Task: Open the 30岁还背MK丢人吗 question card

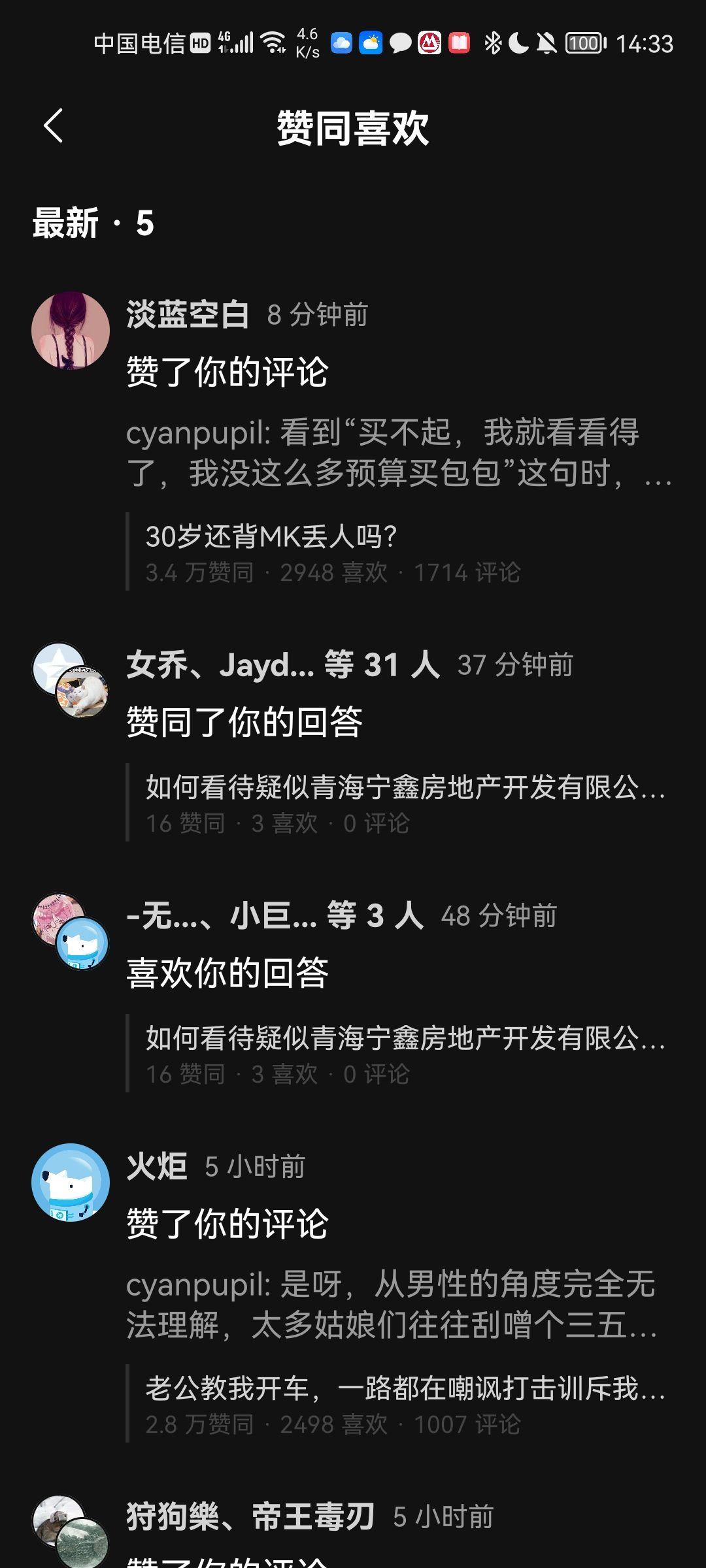Action: [x=399, y=553]
